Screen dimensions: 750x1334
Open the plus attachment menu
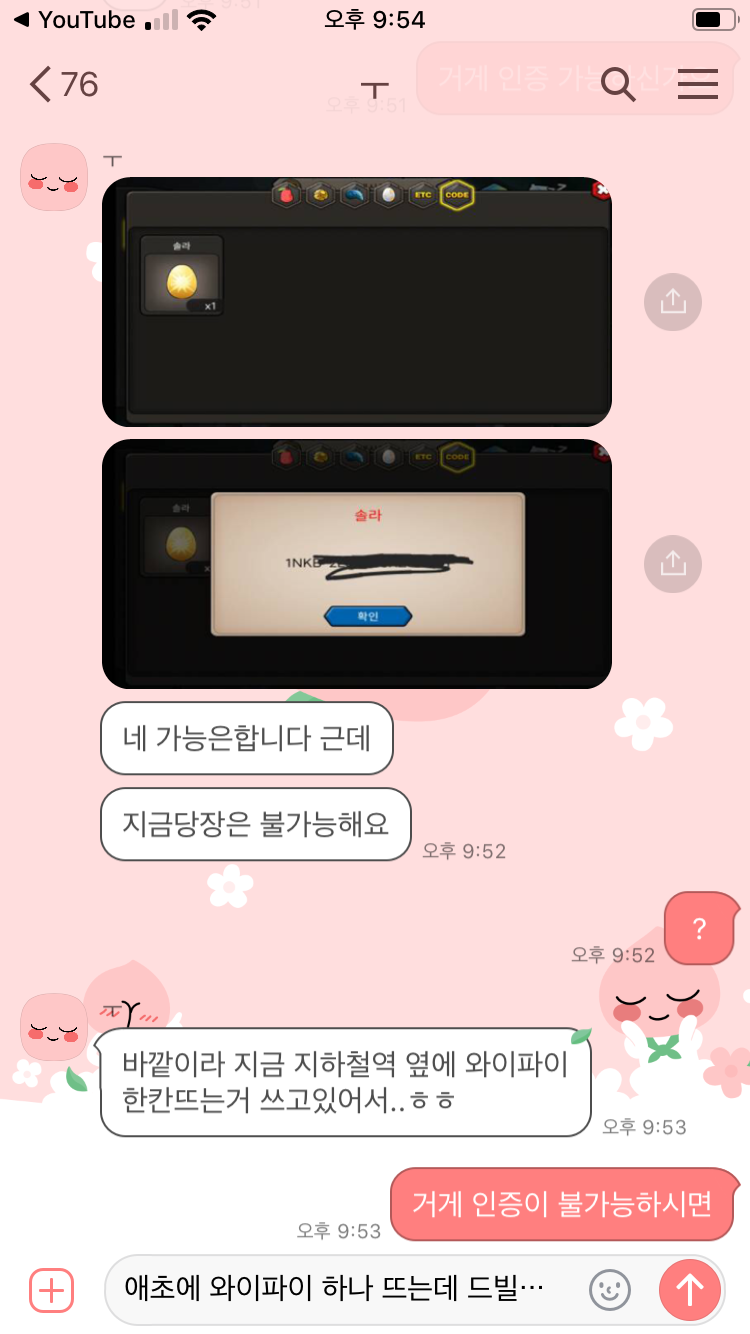(51, 1290)
